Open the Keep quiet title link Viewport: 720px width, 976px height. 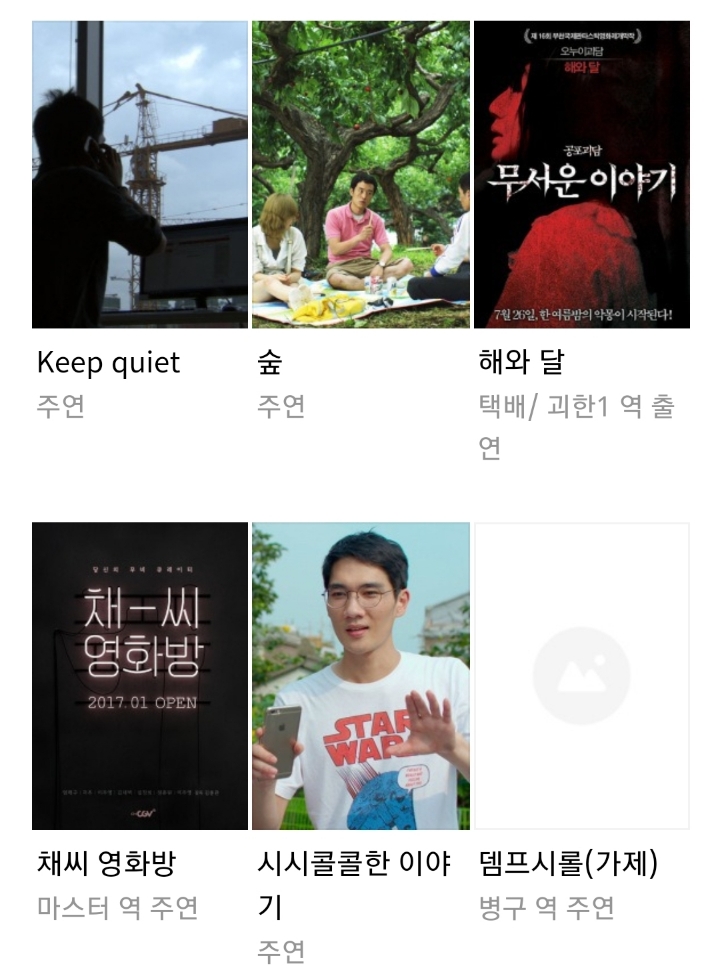(107, 363)
